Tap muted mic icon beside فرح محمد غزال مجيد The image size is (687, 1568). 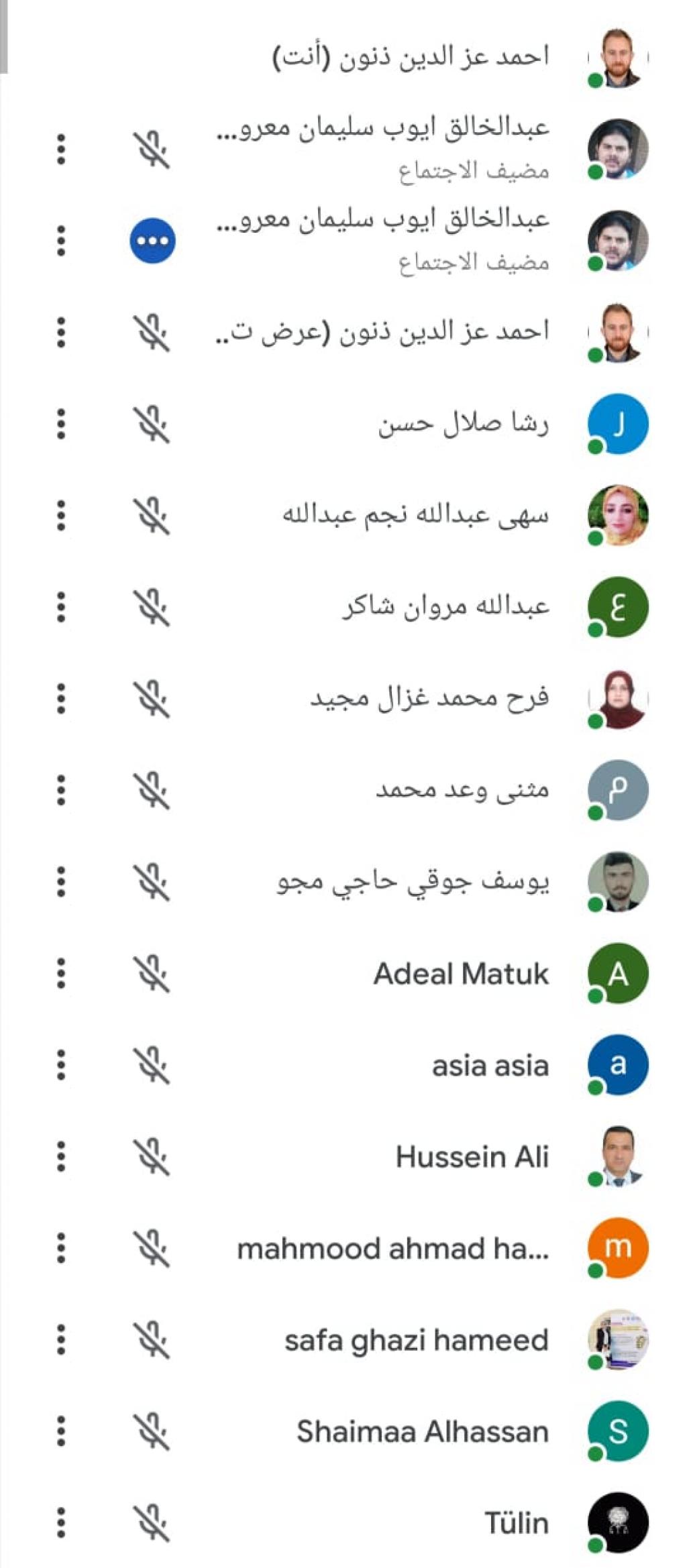pos(152,699)
